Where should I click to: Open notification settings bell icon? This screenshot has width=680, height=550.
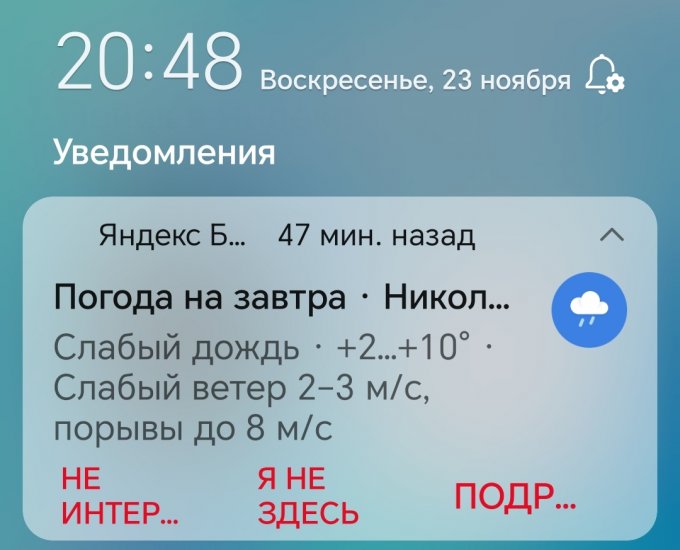click(x=605, y=75)
